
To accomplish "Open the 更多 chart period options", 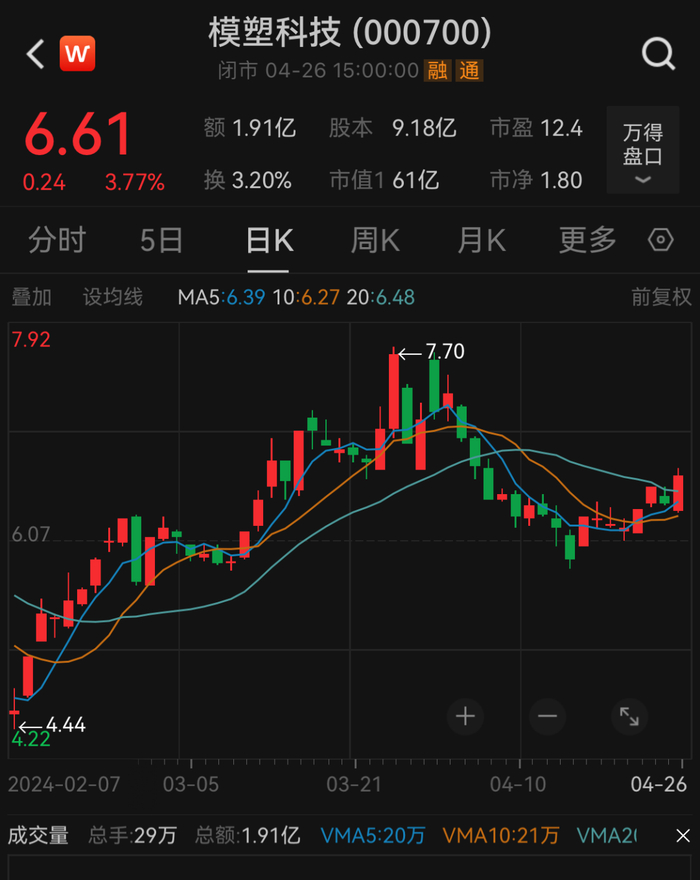I will [x=587, y=241].
